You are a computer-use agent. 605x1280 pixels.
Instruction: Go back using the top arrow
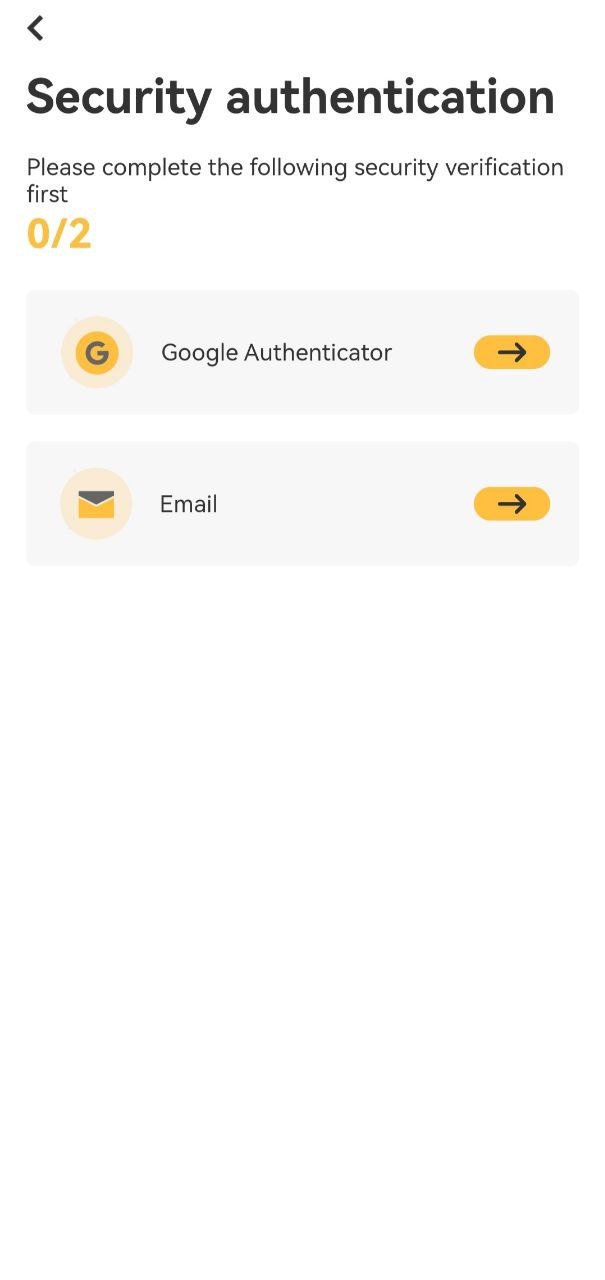36,28
